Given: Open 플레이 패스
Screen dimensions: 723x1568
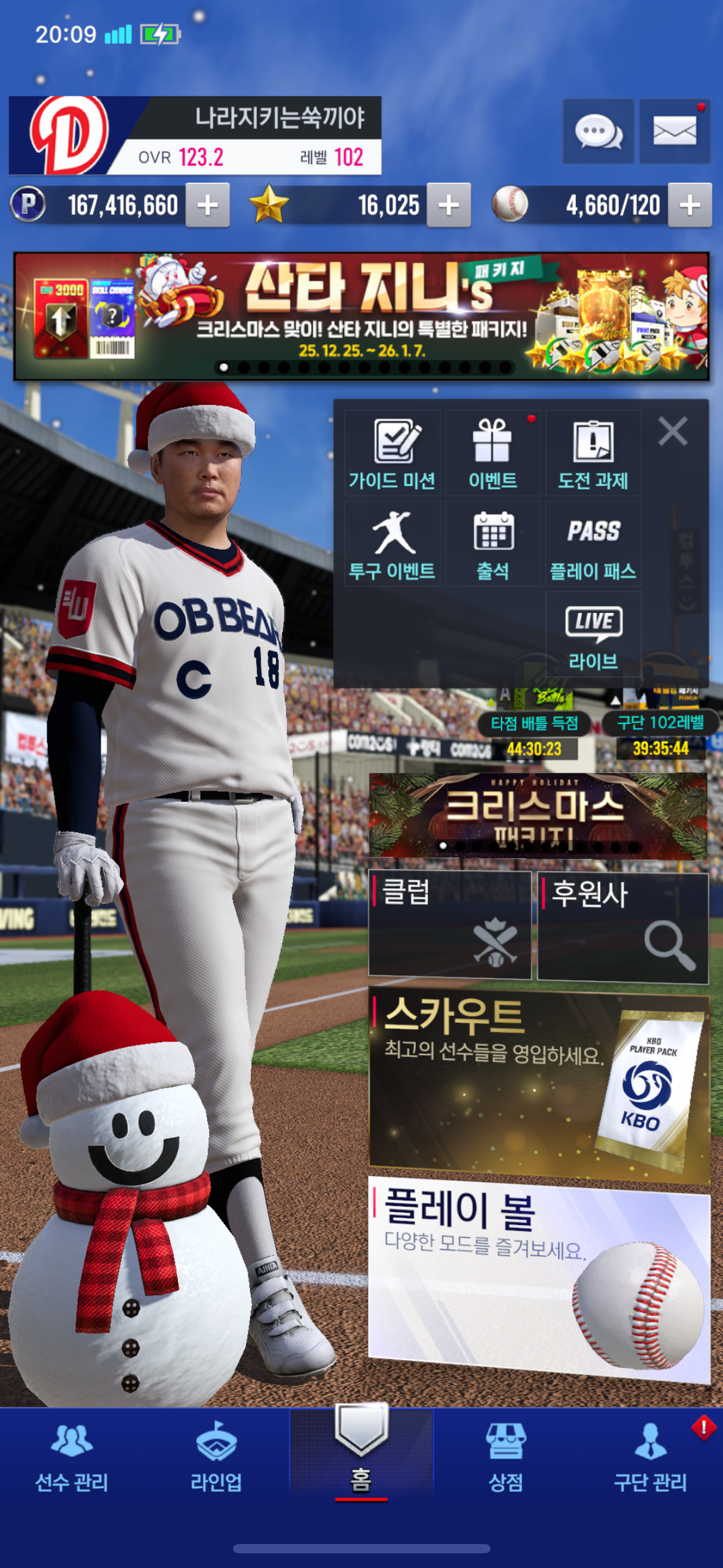Looking at the screenshot, I should [593, 545].
